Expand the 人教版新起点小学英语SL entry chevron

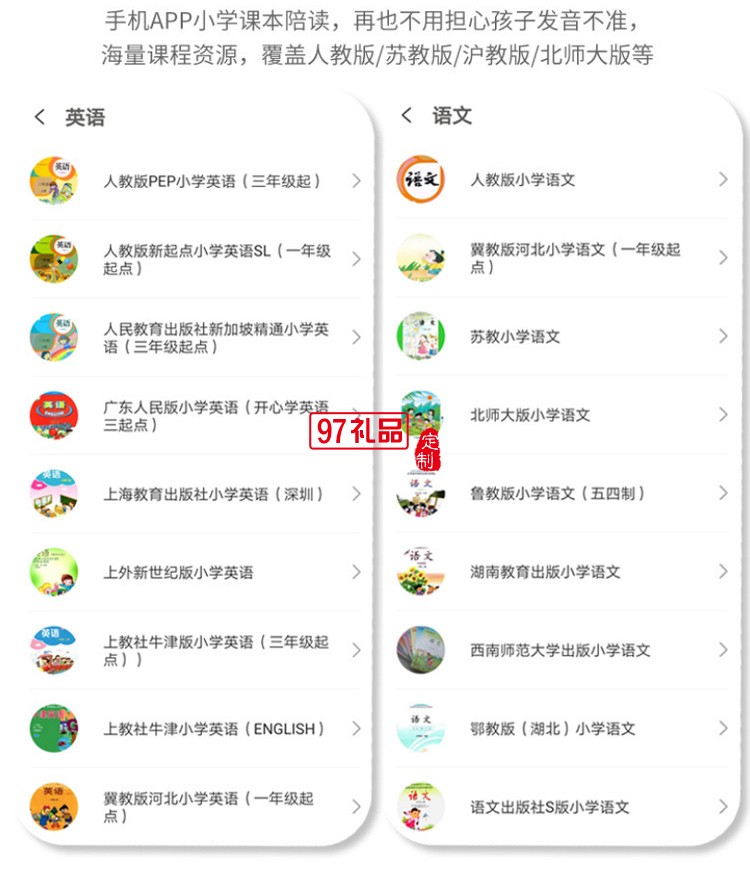(x=356, y=258)
